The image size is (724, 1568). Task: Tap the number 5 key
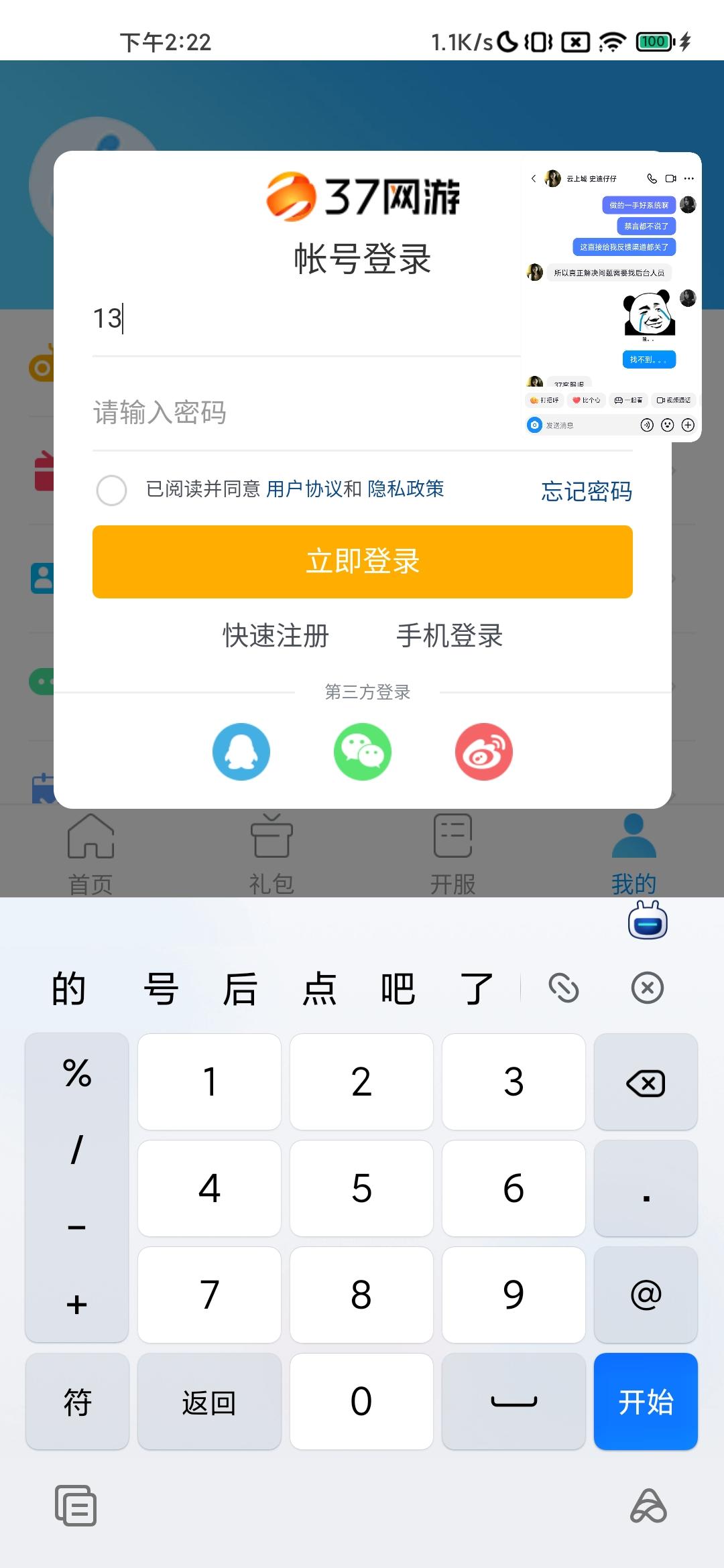click(361, 1188)
